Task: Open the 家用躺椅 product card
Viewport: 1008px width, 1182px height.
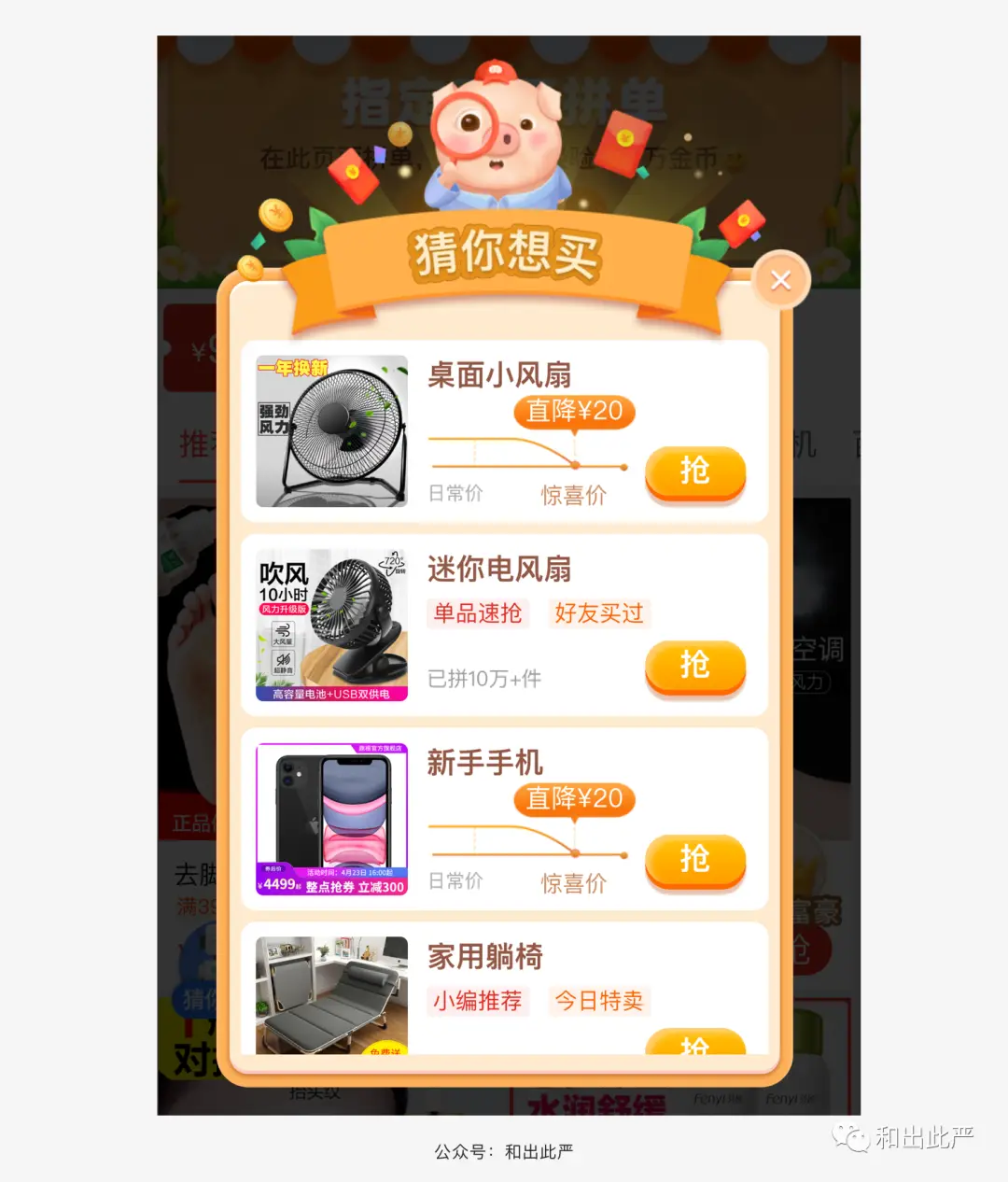Action: [504, 992]
